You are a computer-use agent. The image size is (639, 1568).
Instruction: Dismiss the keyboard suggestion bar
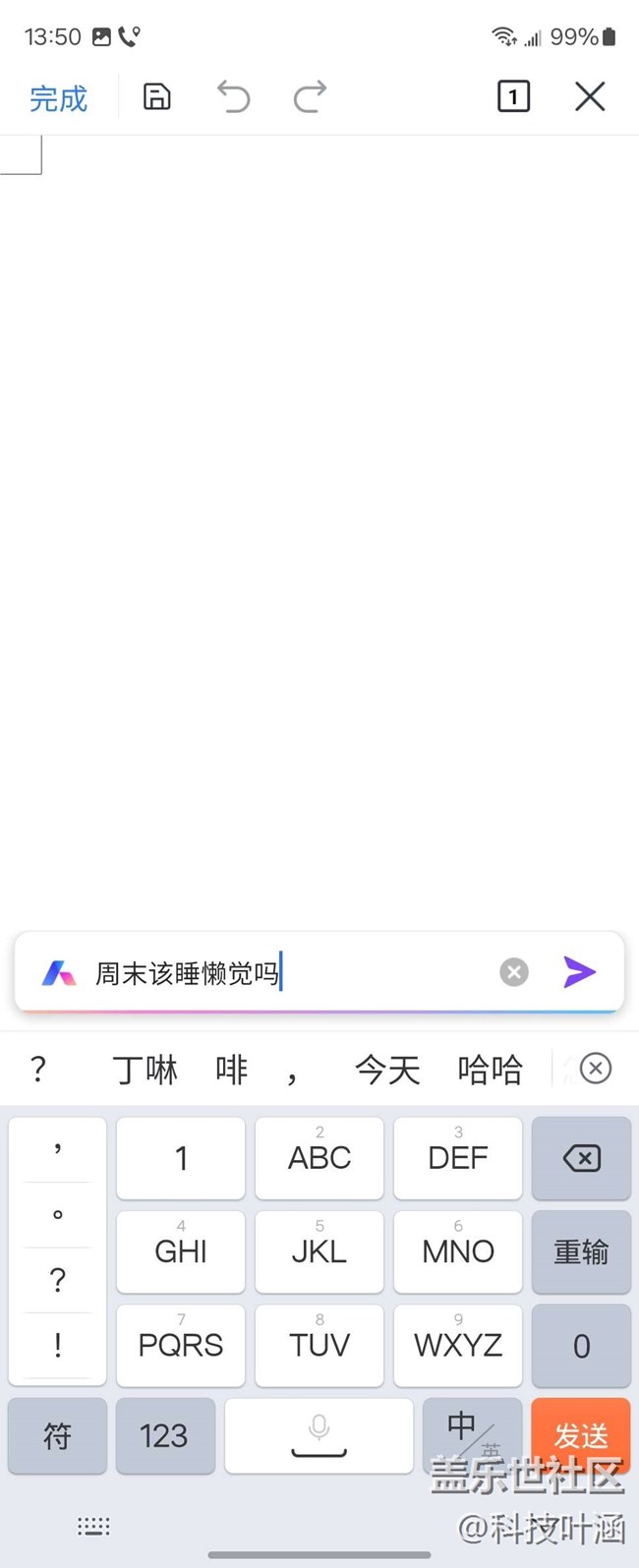tap(596, 1069)
